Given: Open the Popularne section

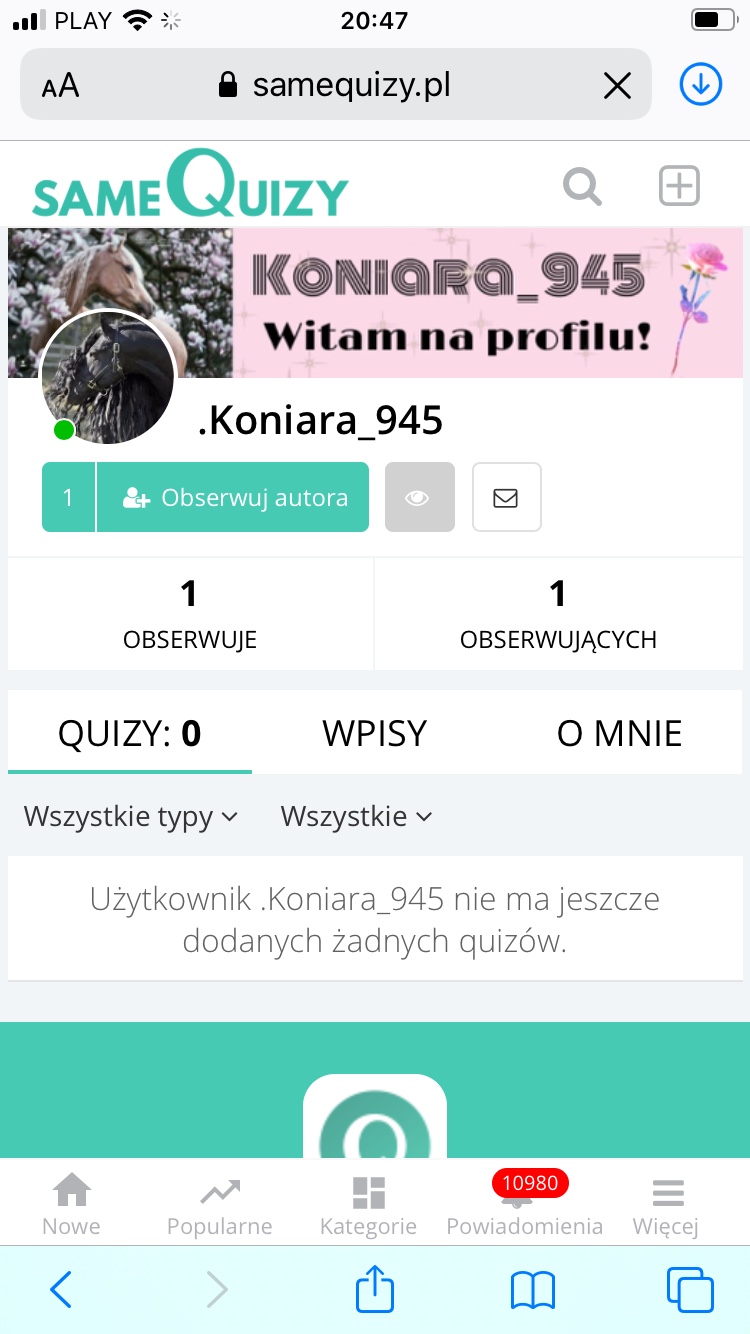Looking at the screenshot, I should click(x=219, y=1205).
